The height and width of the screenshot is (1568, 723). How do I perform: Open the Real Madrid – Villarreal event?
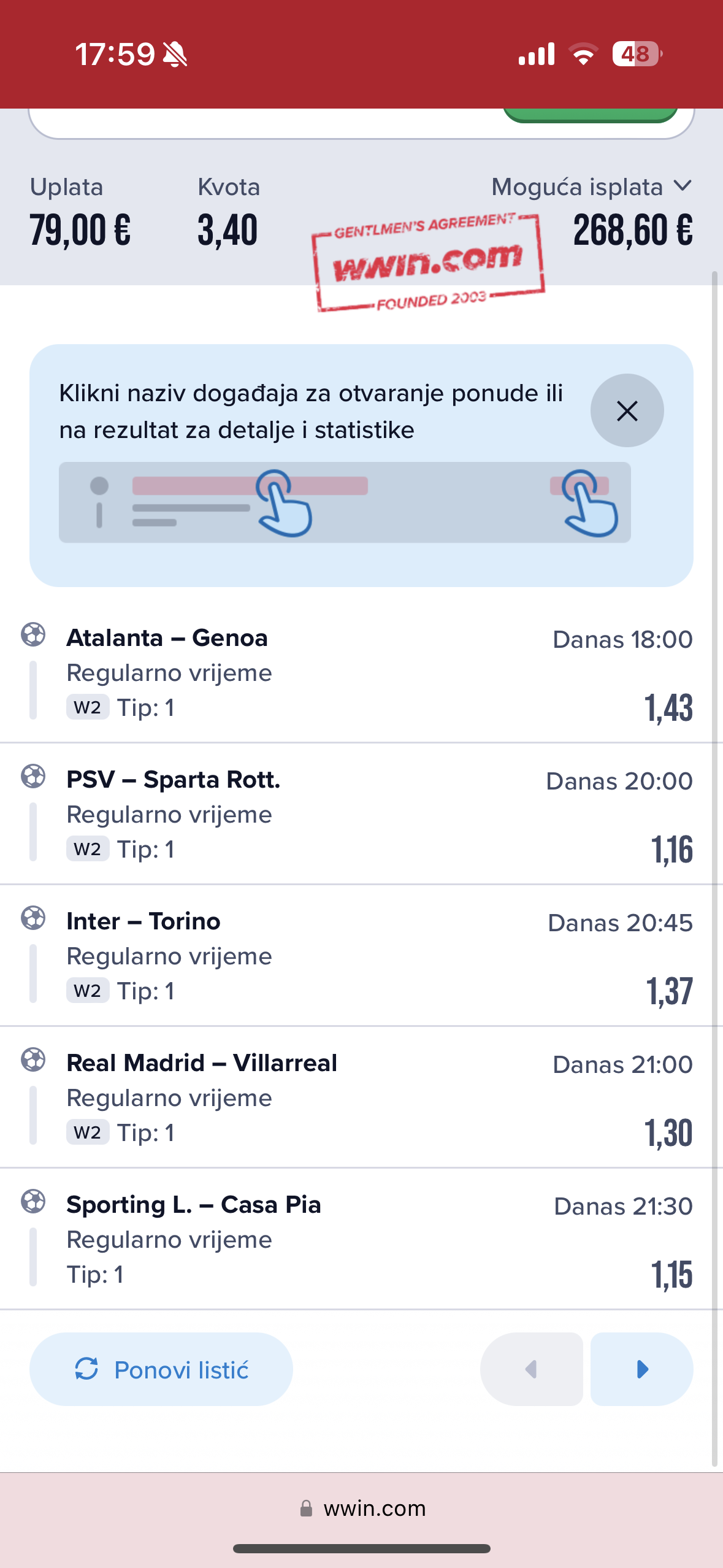pyautogui.click(x=202, y=1063)
